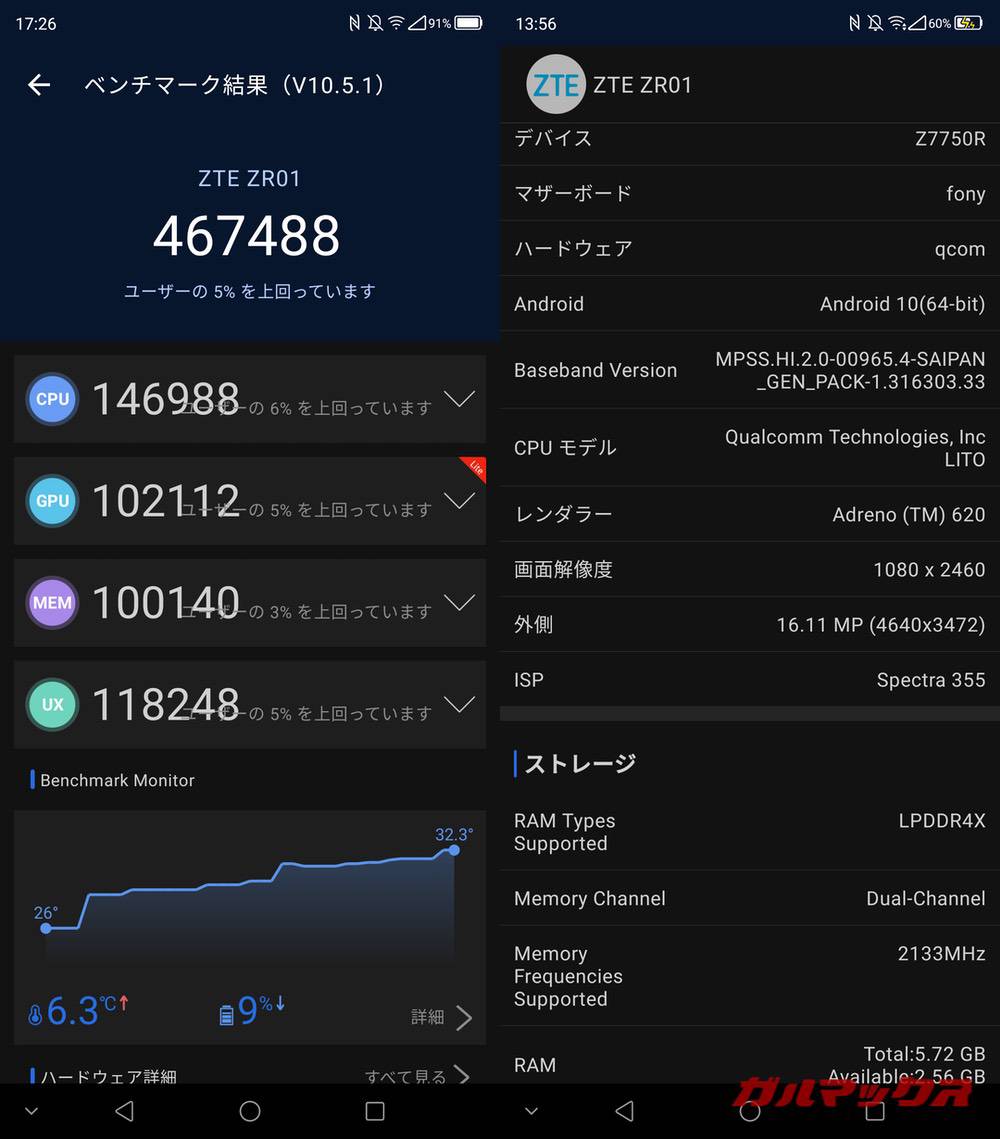Tap the ZTE logo avatar

coord(556,85)
